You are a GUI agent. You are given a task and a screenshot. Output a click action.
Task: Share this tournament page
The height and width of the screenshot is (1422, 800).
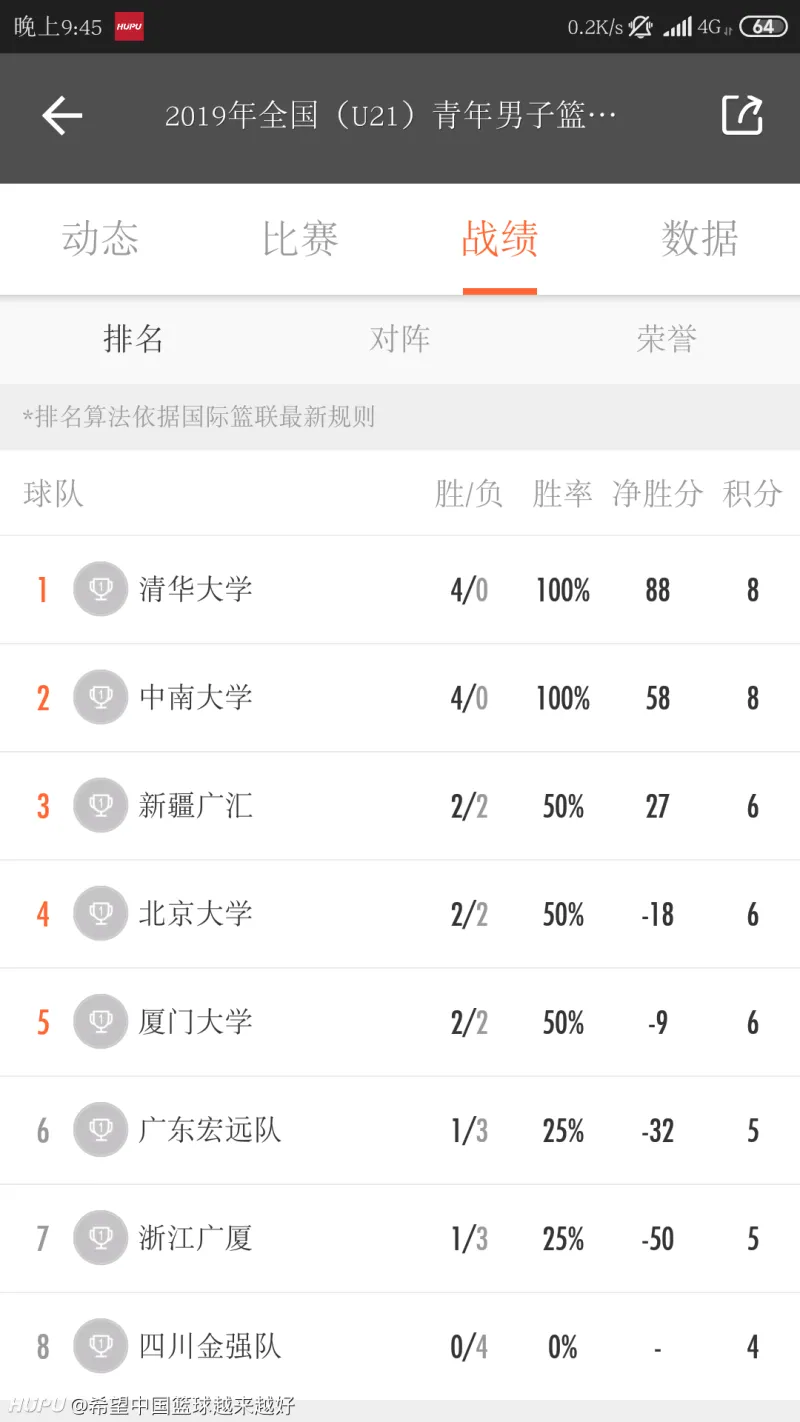pos(742,116)
